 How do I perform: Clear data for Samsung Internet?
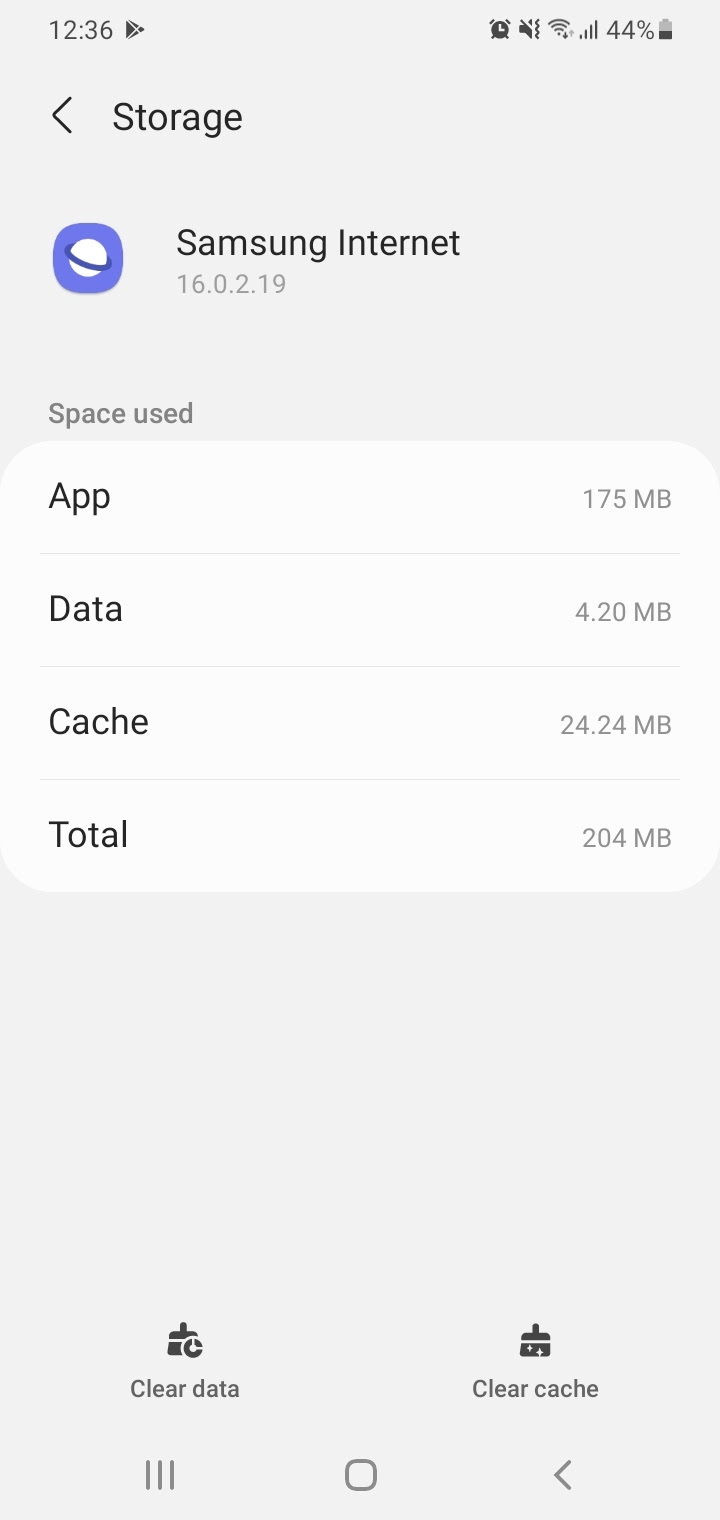185,1361
